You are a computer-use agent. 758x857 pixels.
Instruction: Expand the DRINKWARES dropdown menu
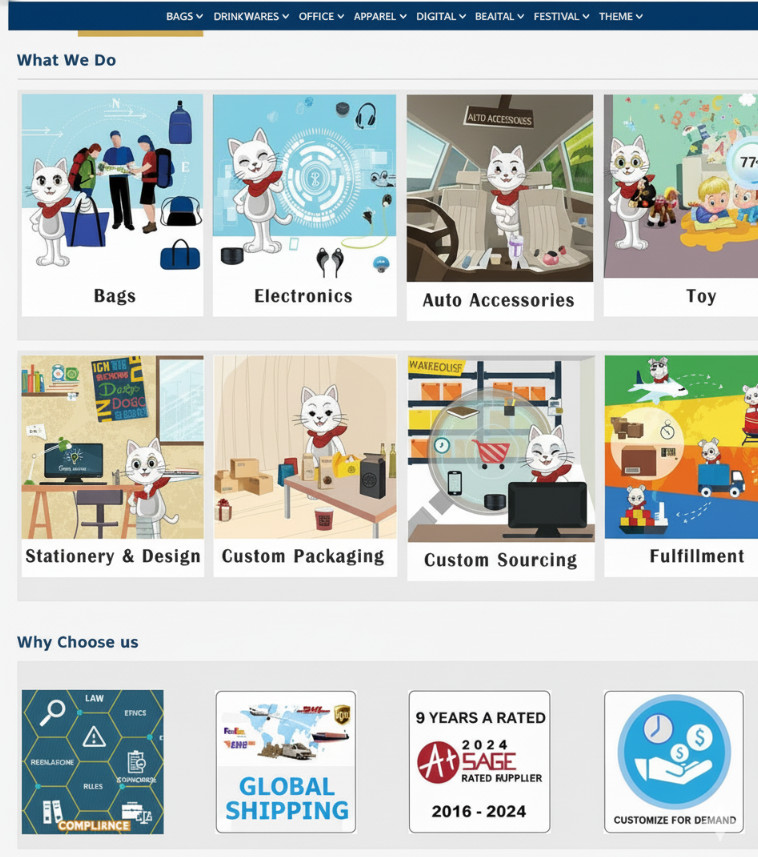[x=251, y=16]
